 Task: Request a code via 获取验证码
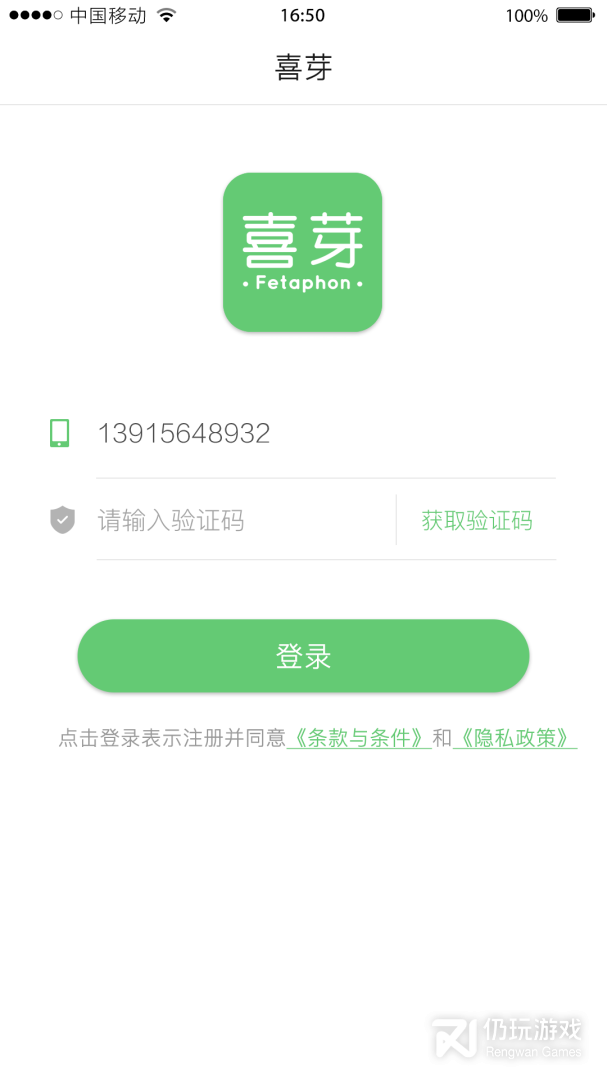click(477, 520)
